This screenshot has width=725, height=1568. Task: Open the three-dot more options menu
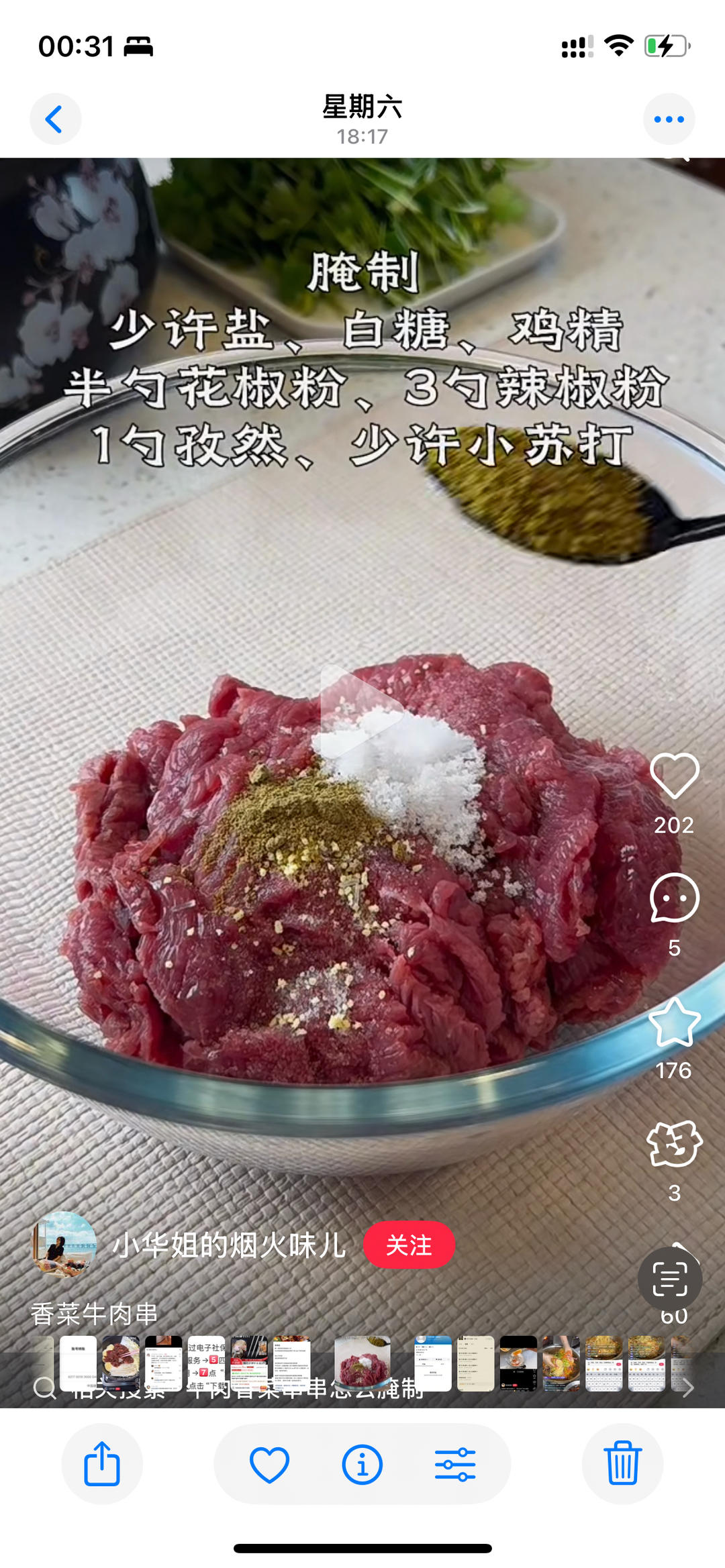coord(669,119)
